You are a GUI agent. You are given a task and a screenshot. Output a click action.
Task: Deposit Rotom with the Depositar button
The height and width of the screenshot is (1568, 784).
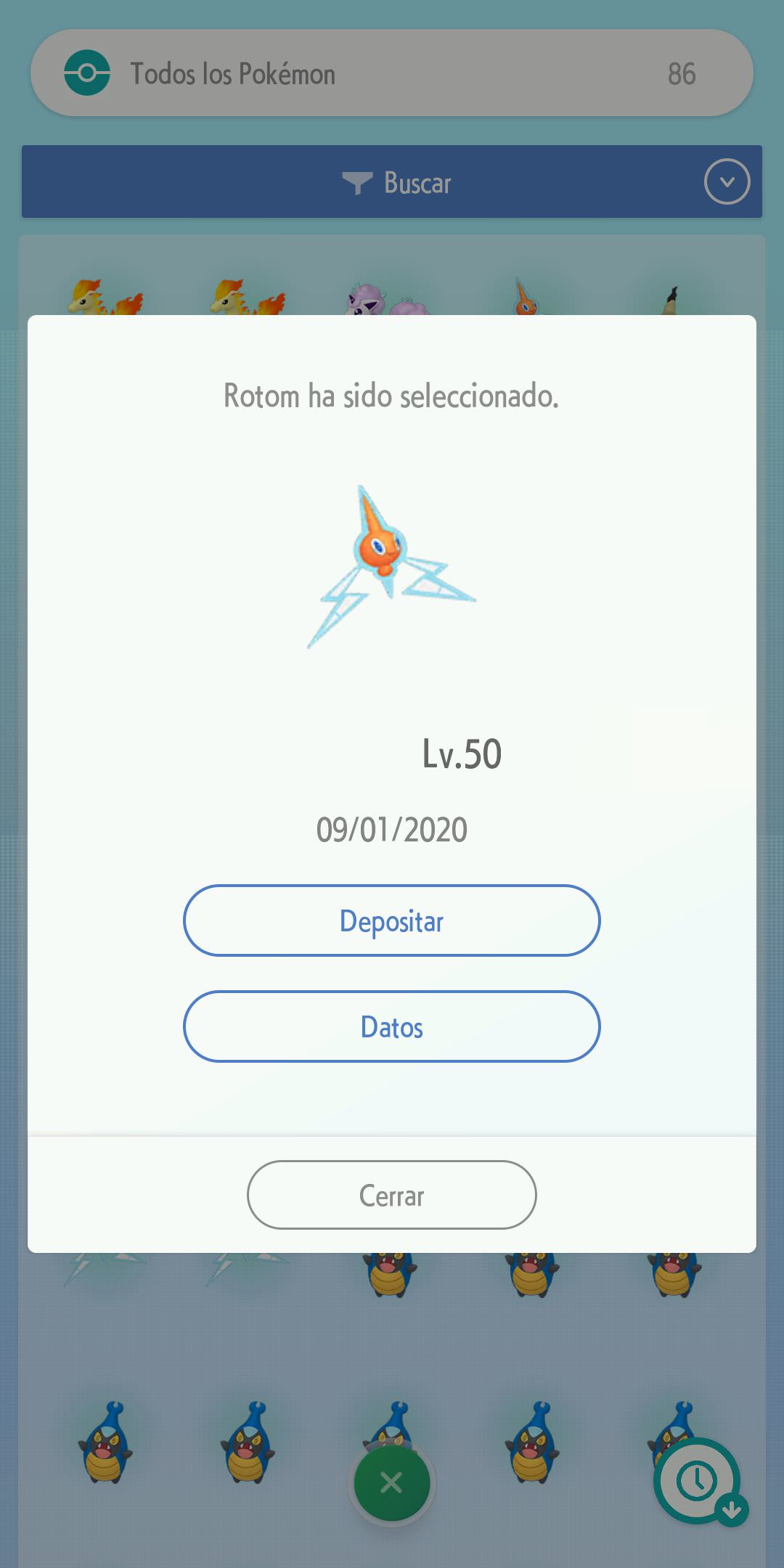click(x=391, y=920)
